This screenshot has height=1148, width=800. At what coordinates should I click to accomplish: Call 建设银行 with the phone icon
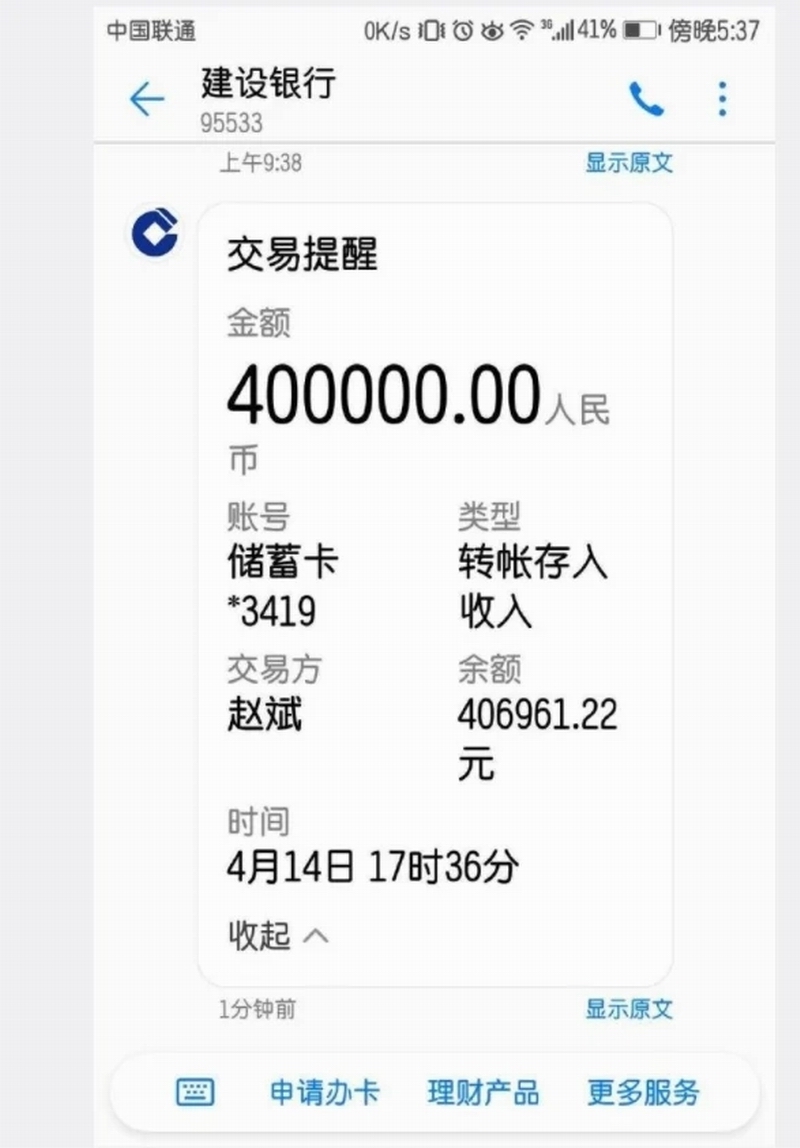(x=646, y=99)
